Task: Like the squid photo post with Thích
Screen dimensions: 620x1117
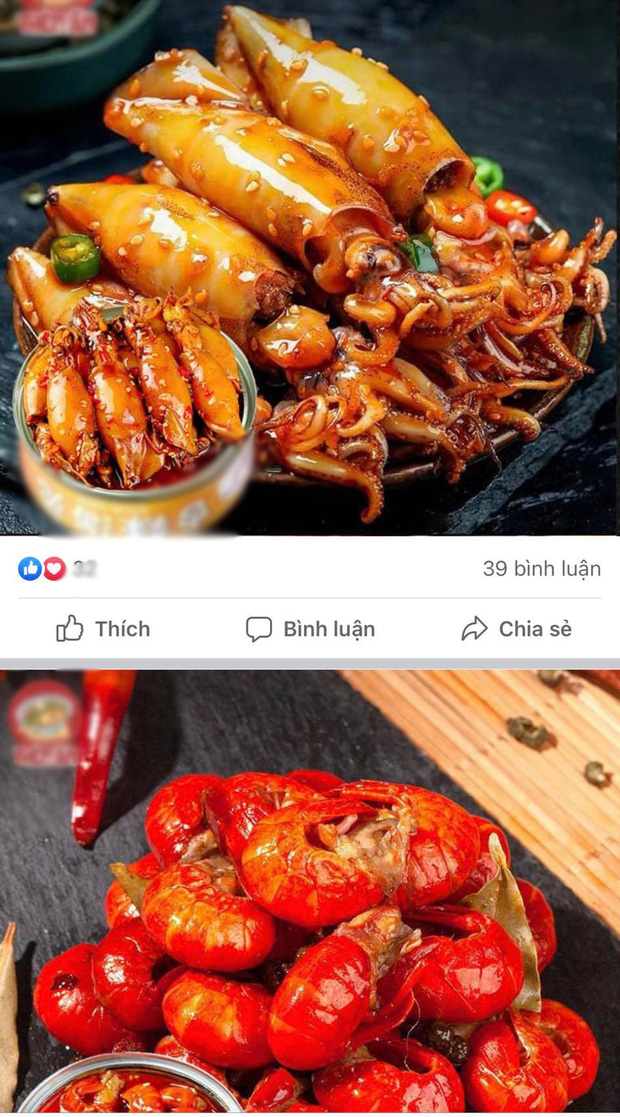Action: pyautogui.click(x=103, y=629)
